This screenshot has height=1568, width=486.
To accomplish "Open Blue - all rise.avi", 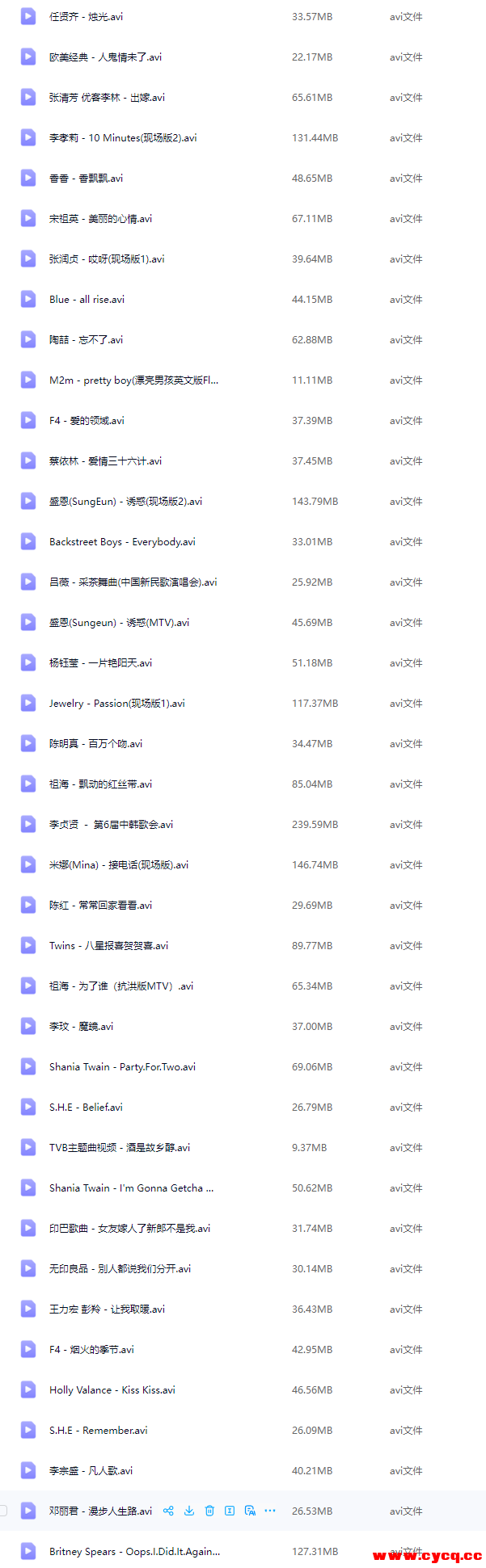I will (87, 300).
